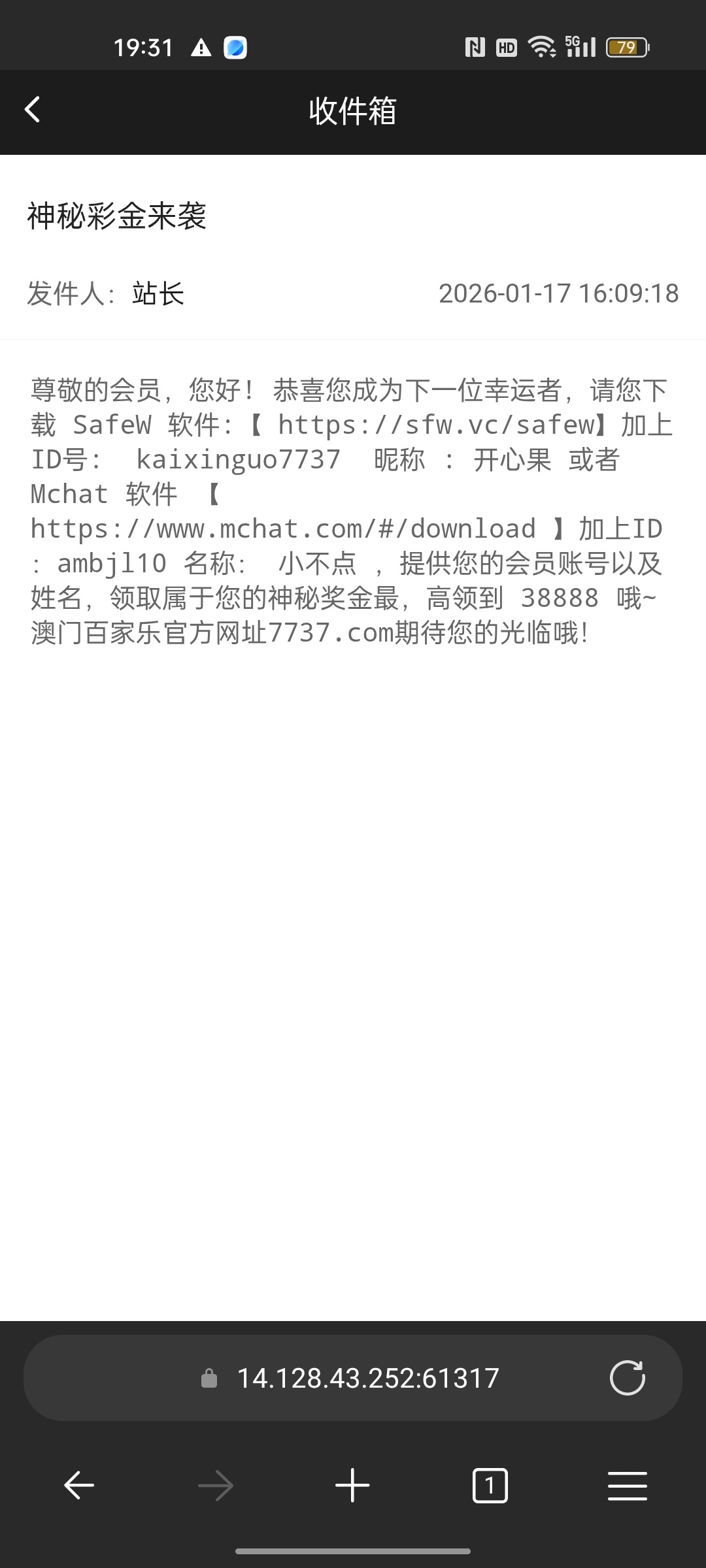The image size is (706, 1568).
Task: Reload the current page
Action: [627, 1379]
